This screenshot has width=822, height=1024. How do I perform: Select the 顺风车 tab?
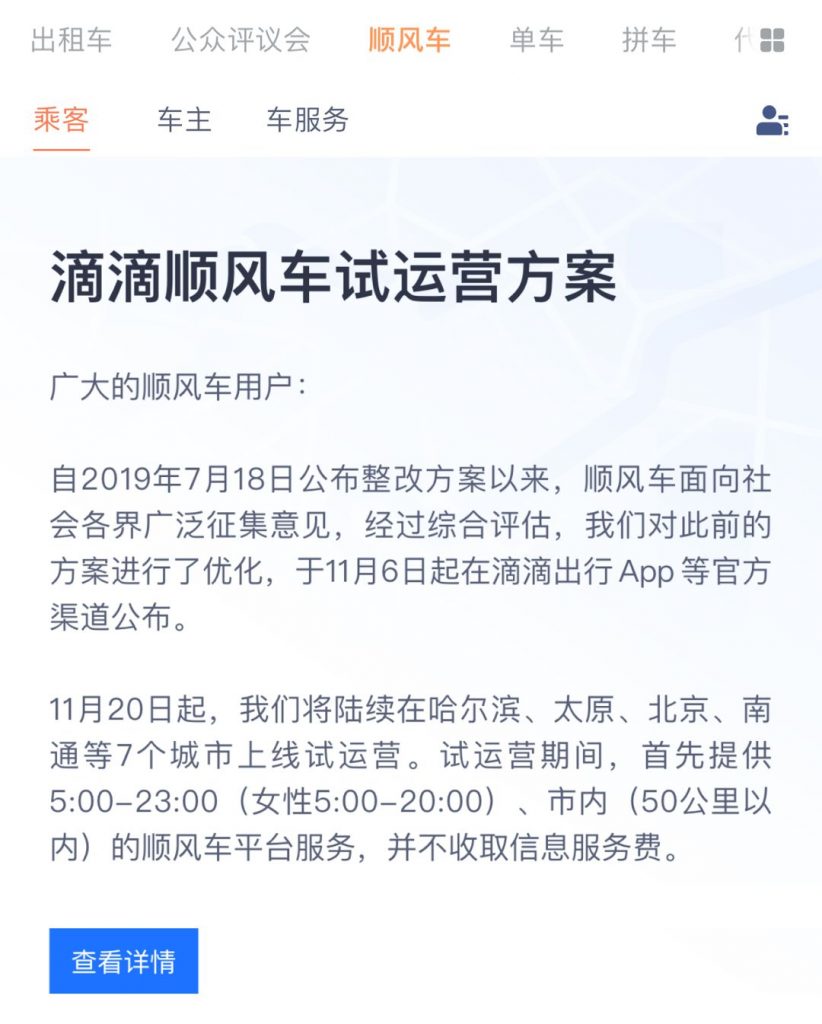(409, 40)
